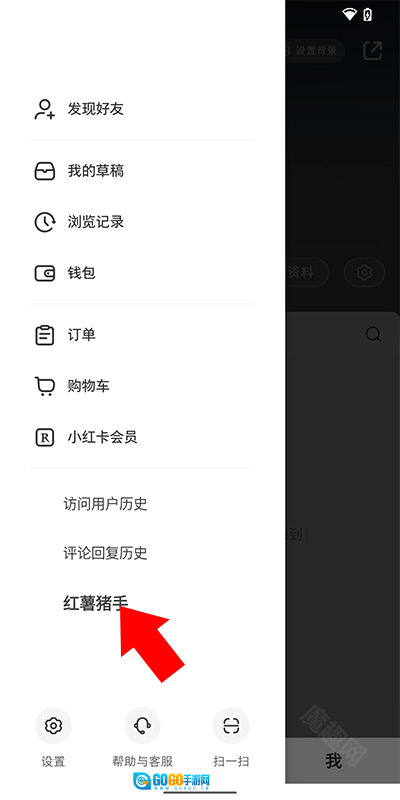Open 我的草稿 drafts
400x800 pixels.
point(142,171)
